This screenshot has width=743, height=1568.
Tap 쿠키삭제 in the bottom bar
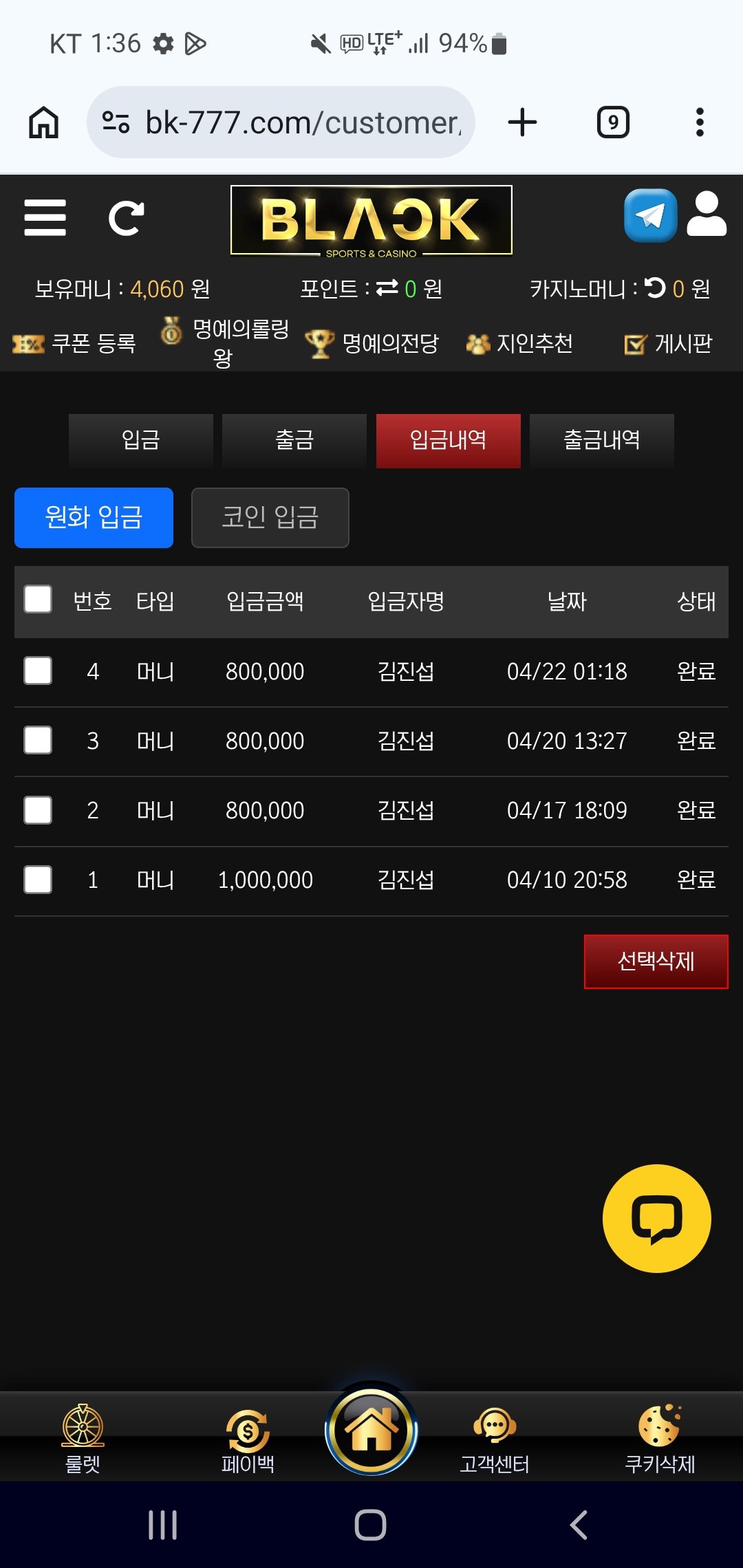point(659,1439)
